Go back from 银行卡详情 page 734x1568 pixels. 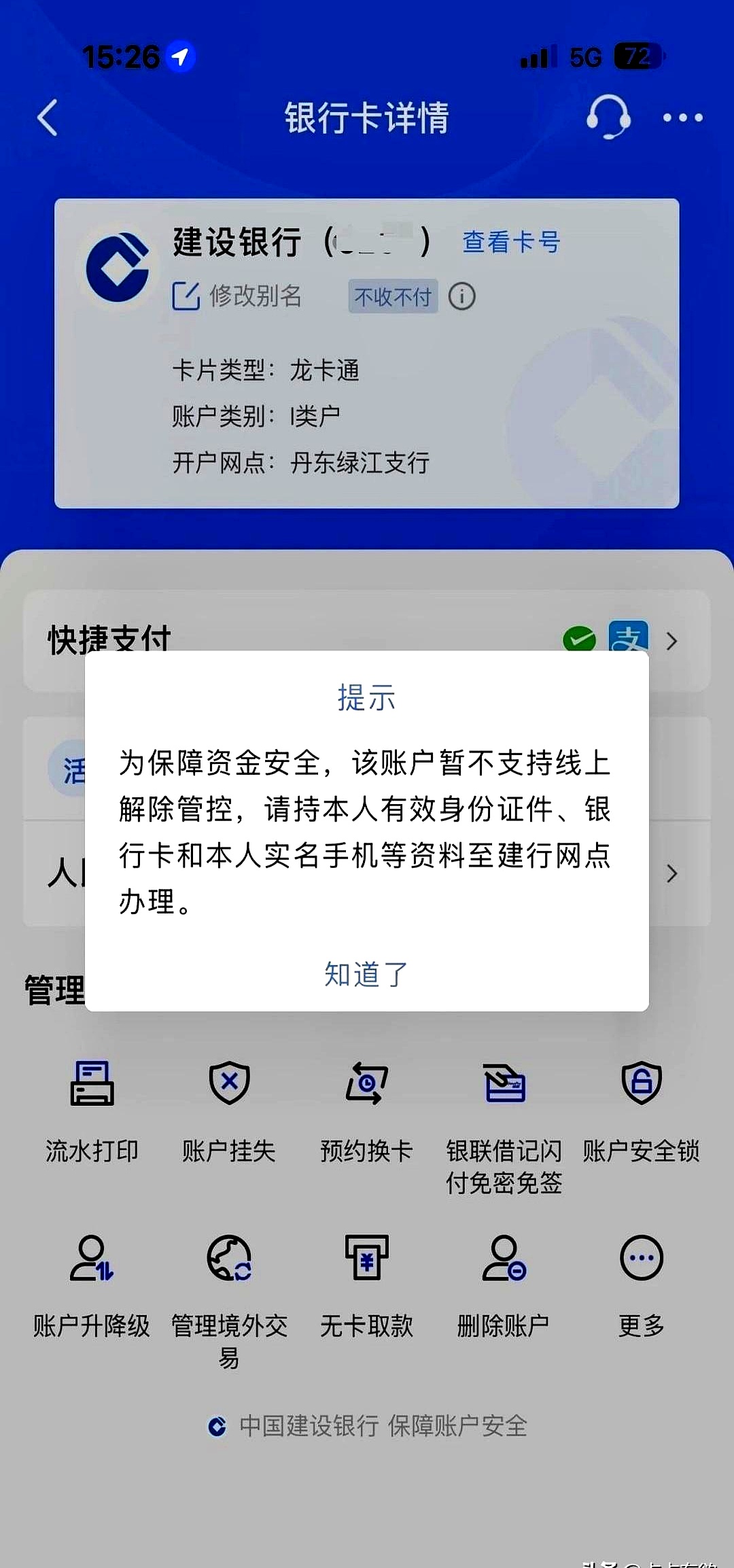(x=48, y=118)
